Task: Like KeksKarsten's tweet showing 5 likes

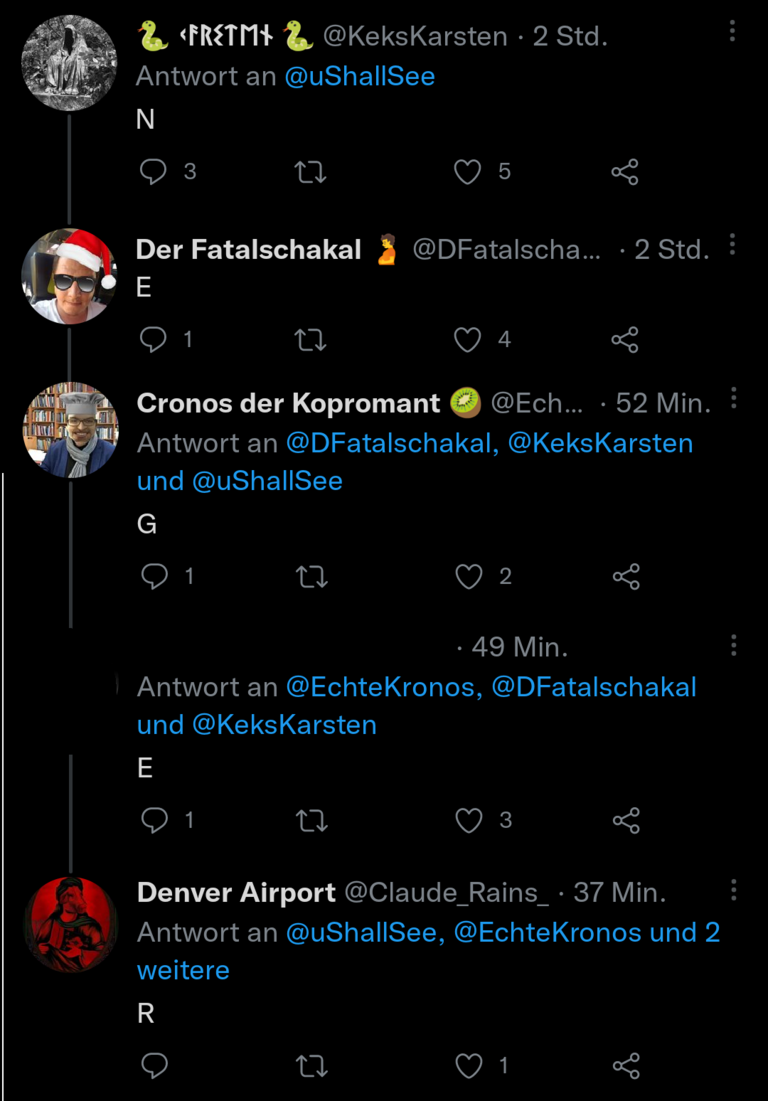Action: tap(467, 171)
